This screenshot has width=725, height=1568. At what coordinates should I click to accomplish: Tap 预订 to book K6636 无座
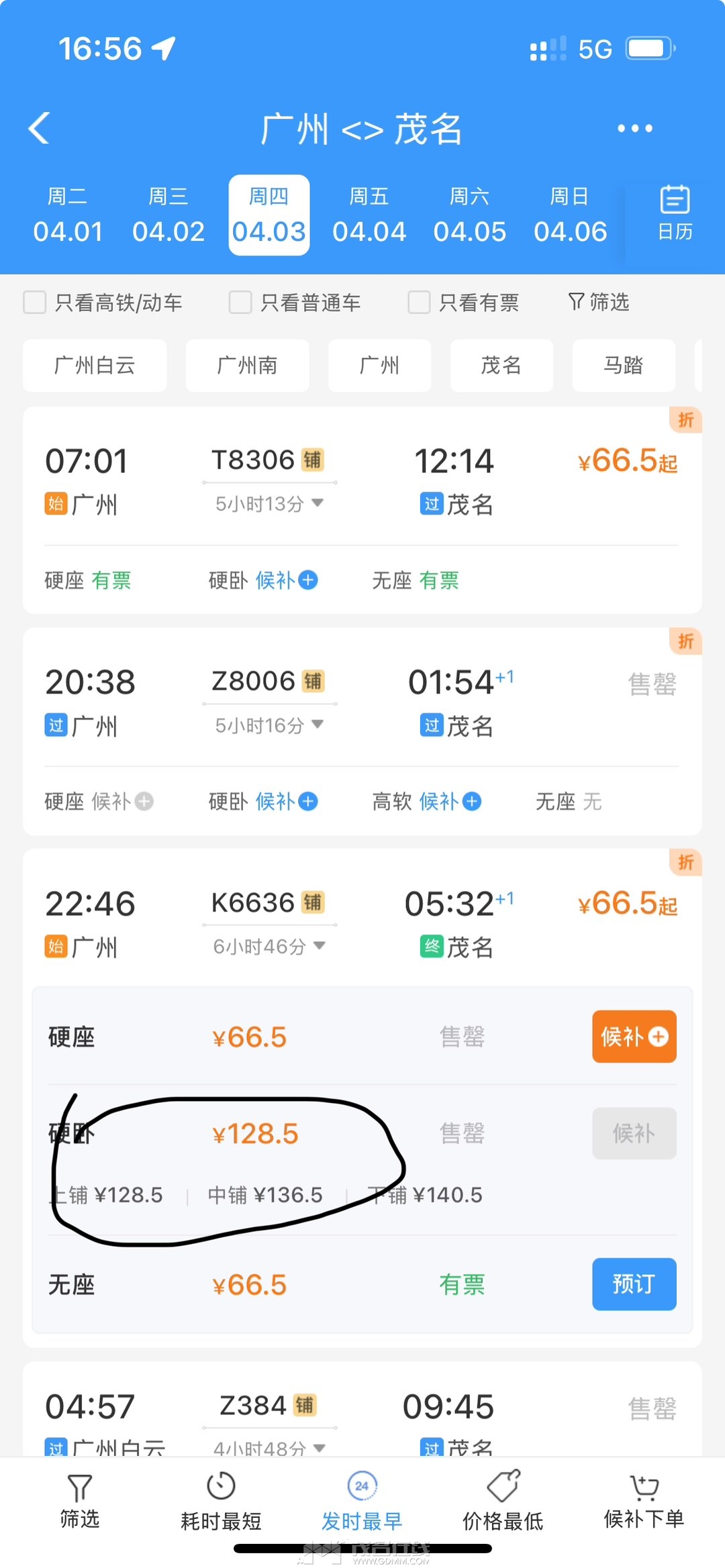tap(634, 1284)
